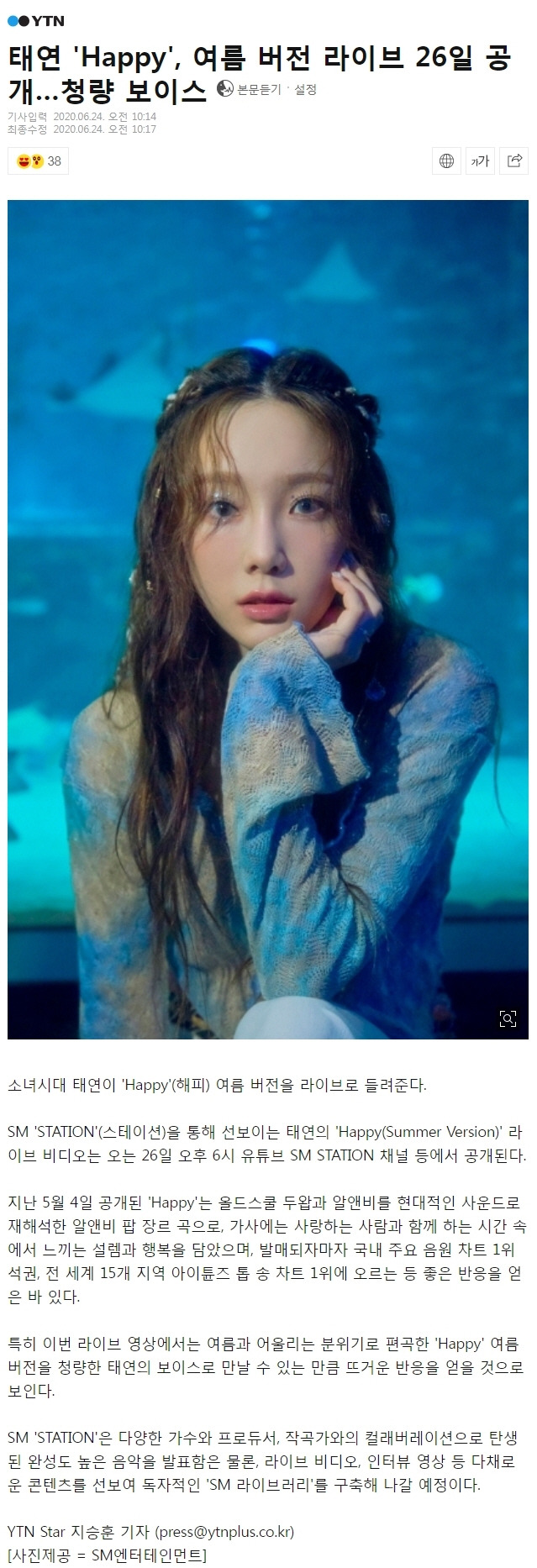The width and height of the screenshot is (537, 1568).
Task: Open the emoji reactions with 38 count
Action: (x=39, y=161)
